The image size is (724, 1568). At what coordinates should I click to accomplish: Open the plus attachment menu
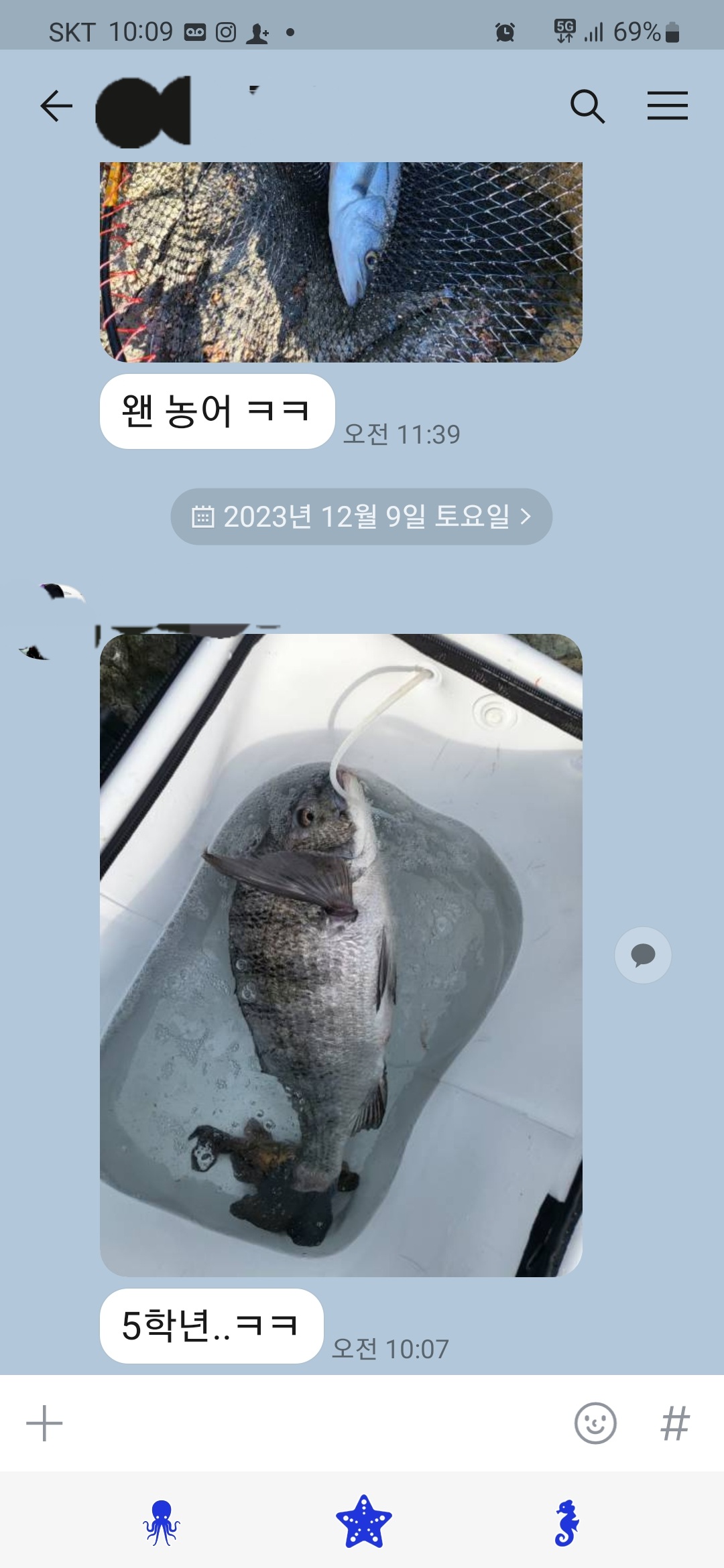pos(44,1423)
